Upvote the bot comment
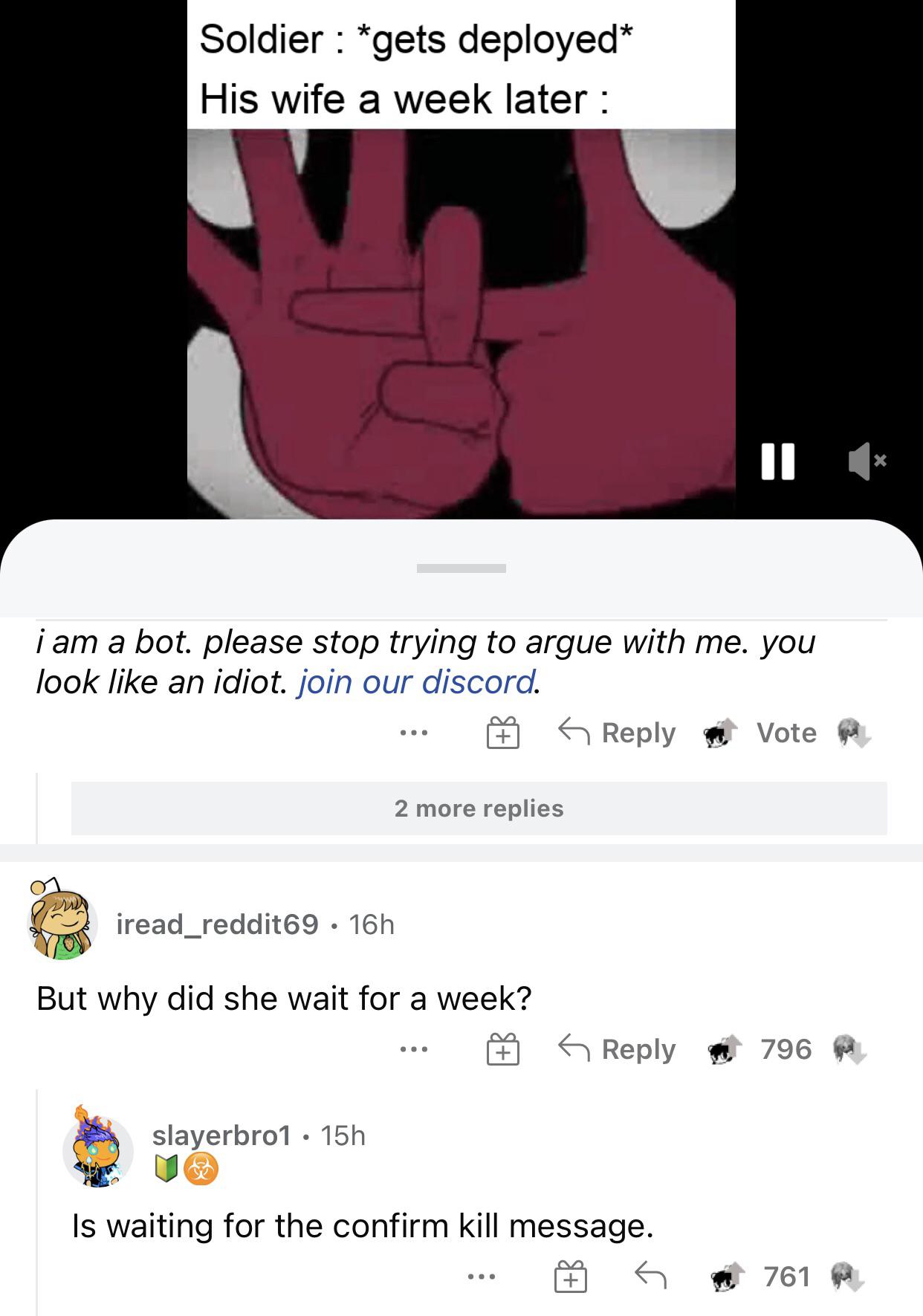 point(721,733)
